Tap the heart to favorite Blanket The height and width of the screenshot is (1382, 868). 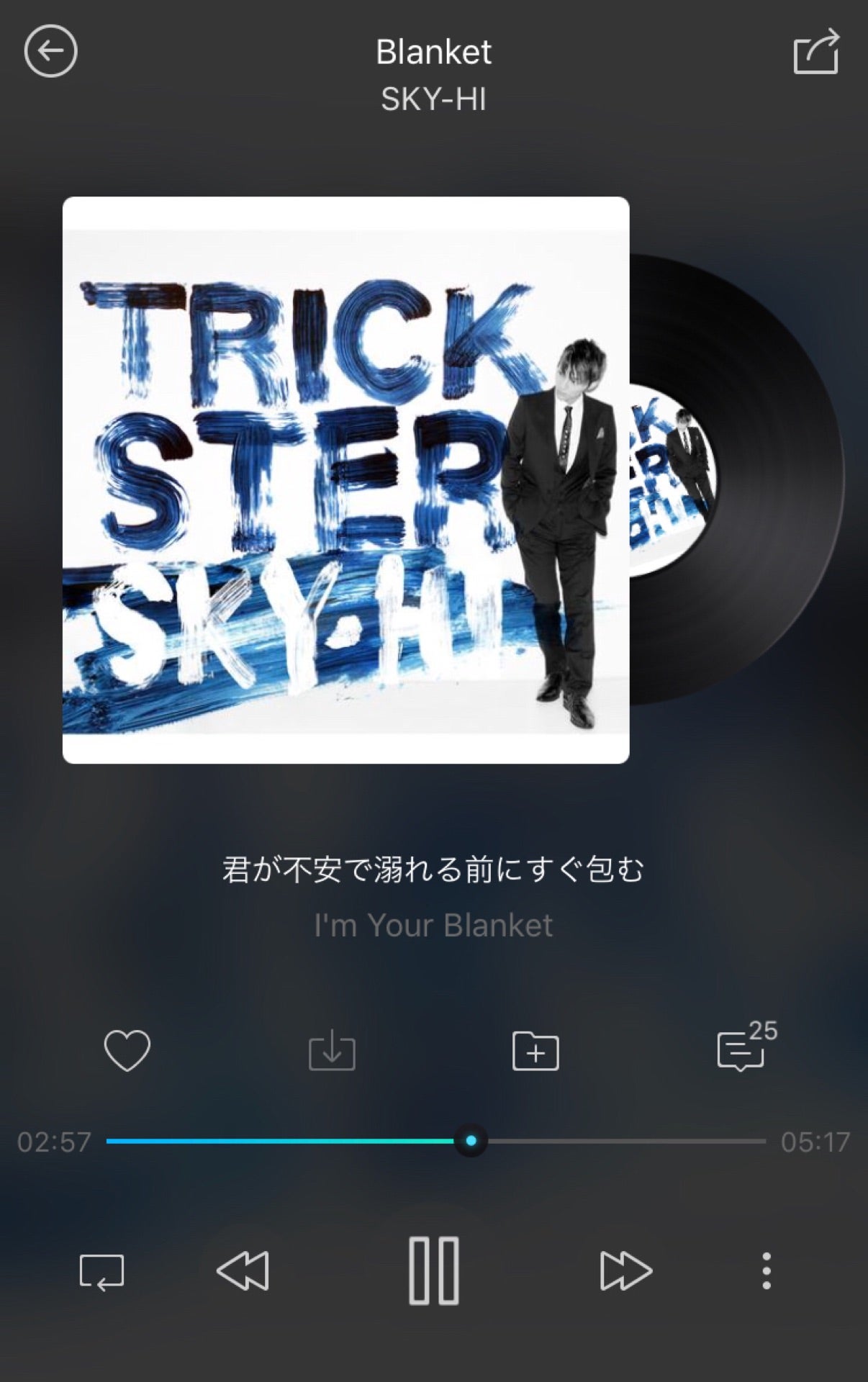(127, 1052)
